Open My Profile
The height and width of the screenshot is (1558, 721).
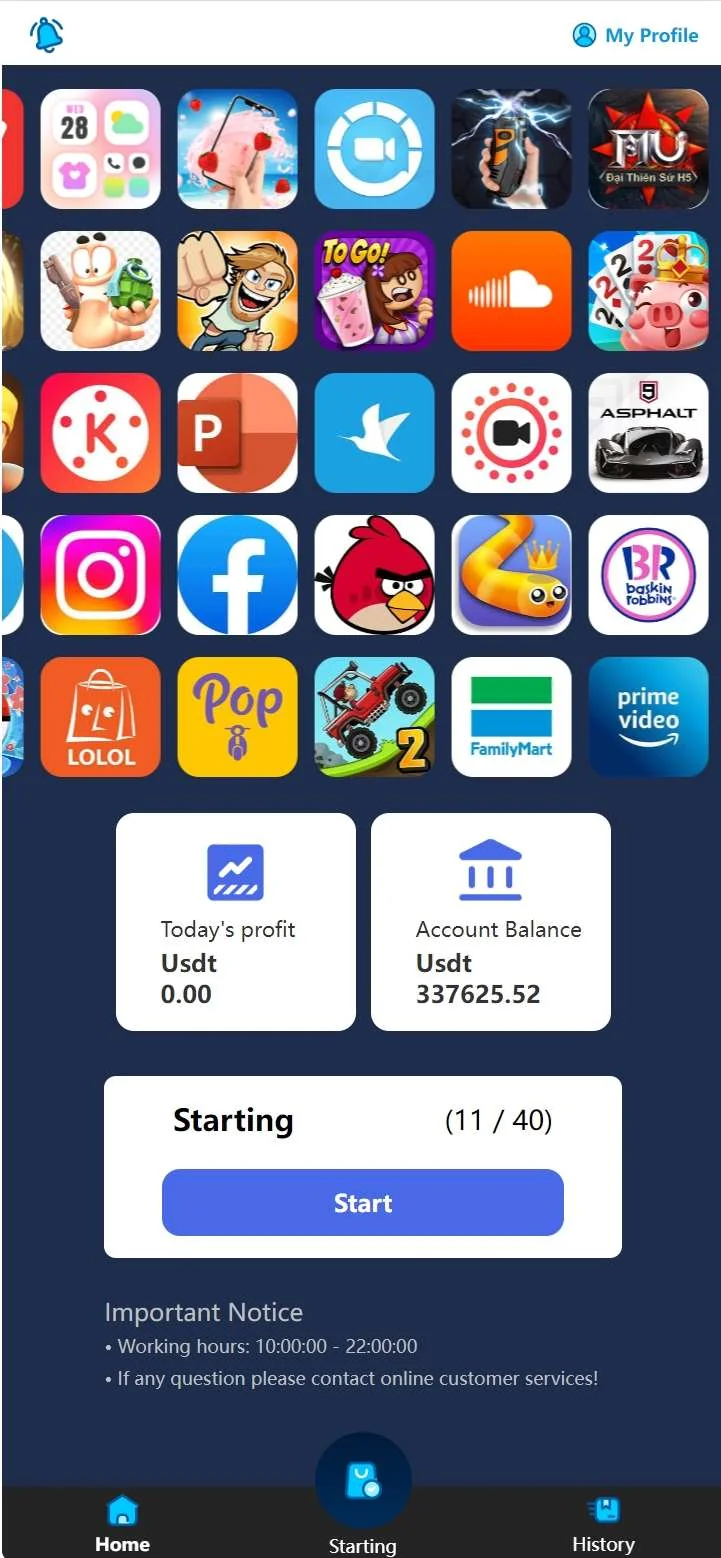tap(635, 35)
